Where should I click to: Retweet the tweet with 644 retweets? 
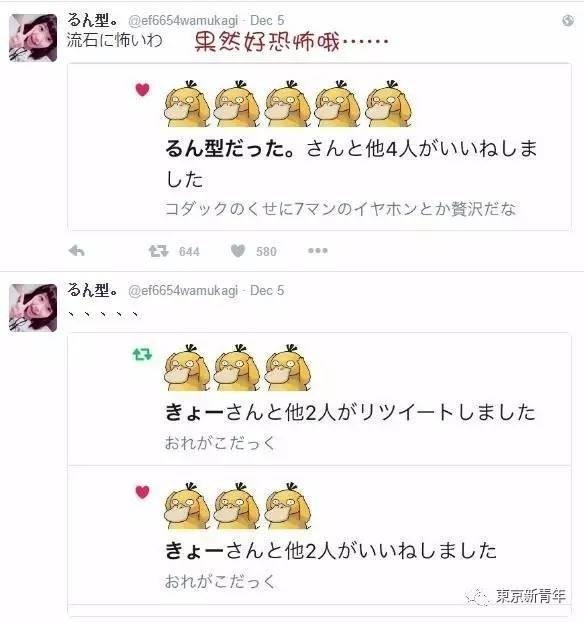(158, 251)
